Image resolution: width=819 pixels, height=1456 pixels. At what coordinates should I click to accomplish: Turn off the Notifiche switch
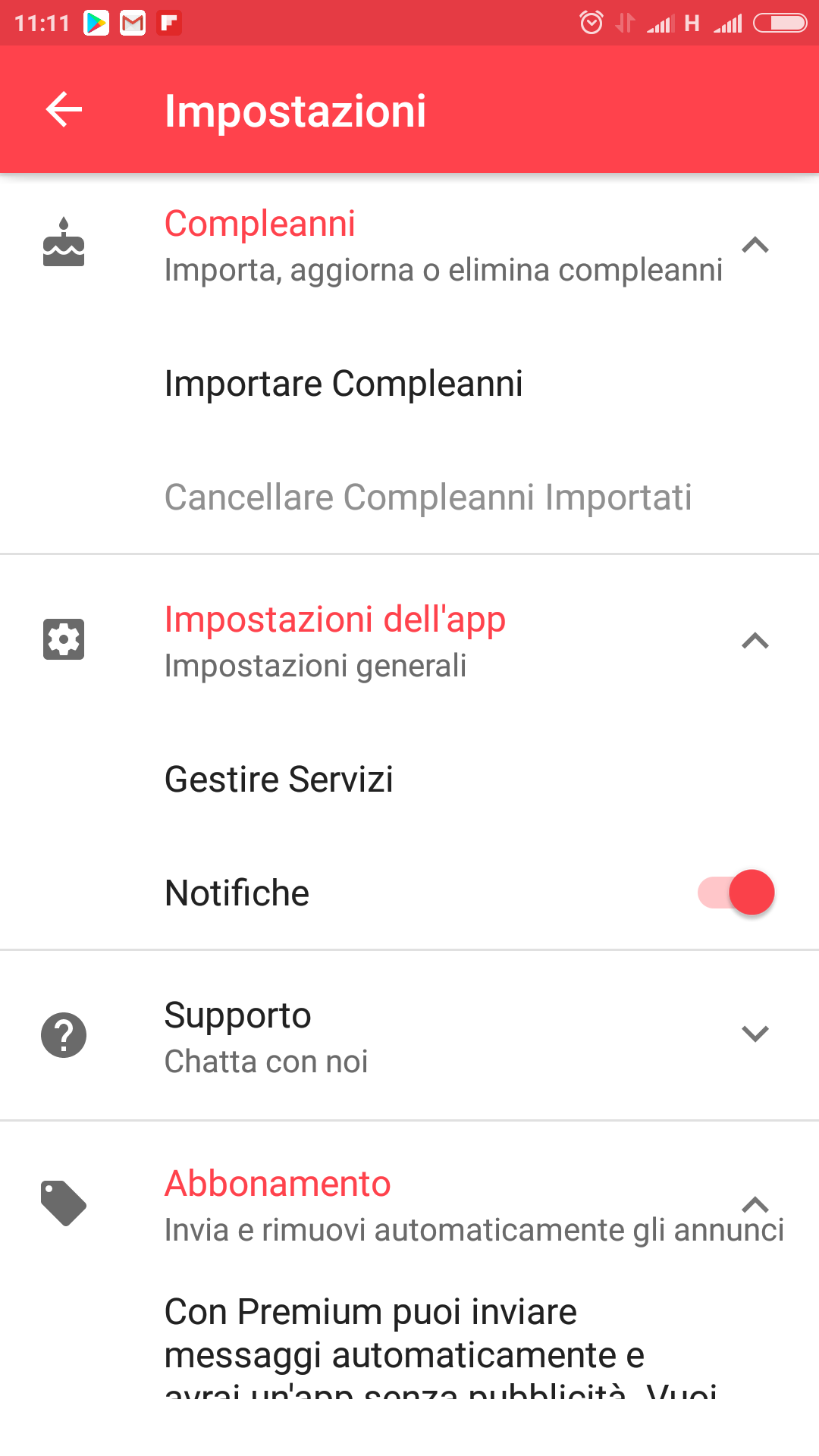click(736, 892)
